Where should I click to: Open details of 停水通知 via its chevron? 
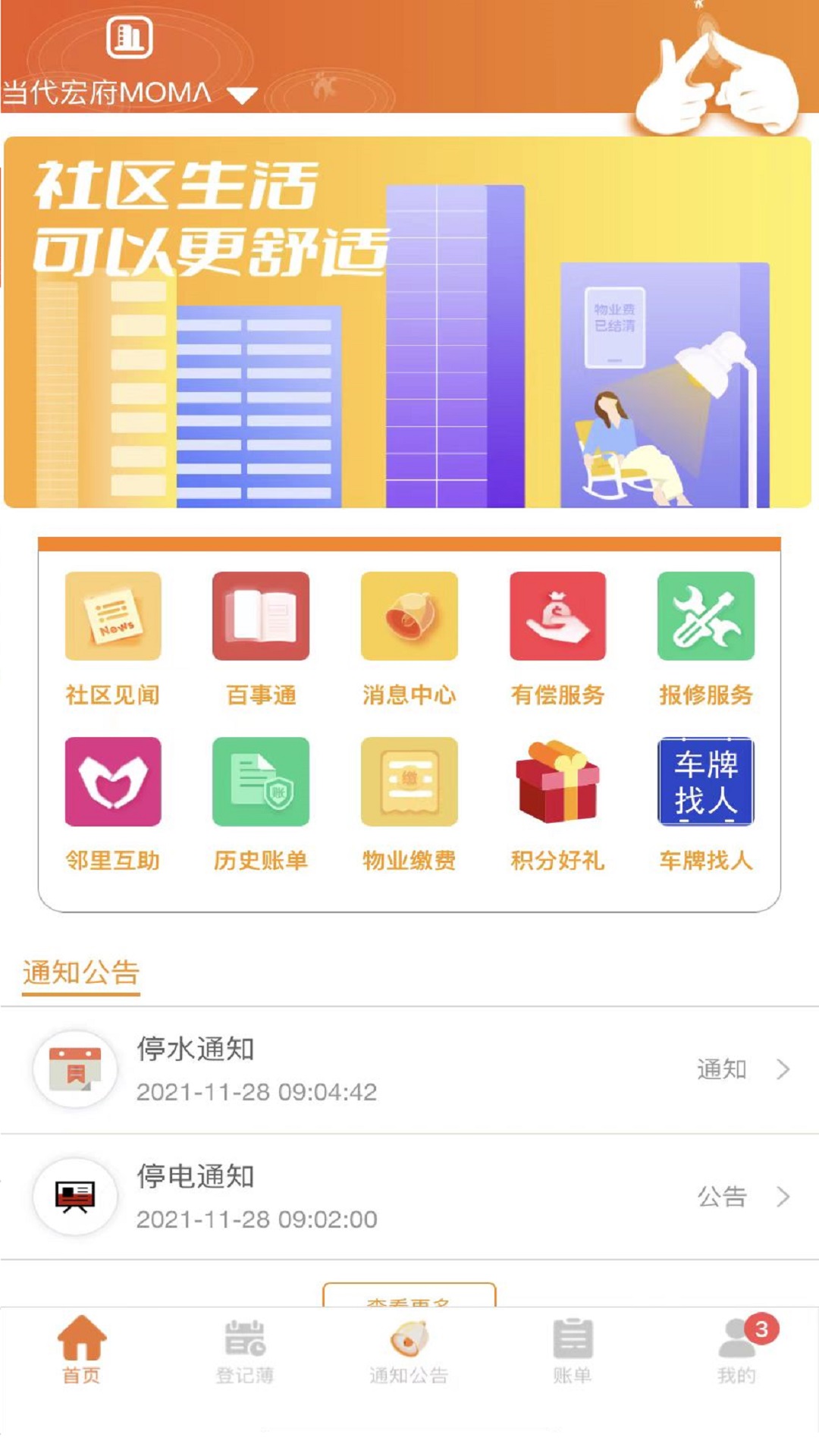tap(783, 1069)
